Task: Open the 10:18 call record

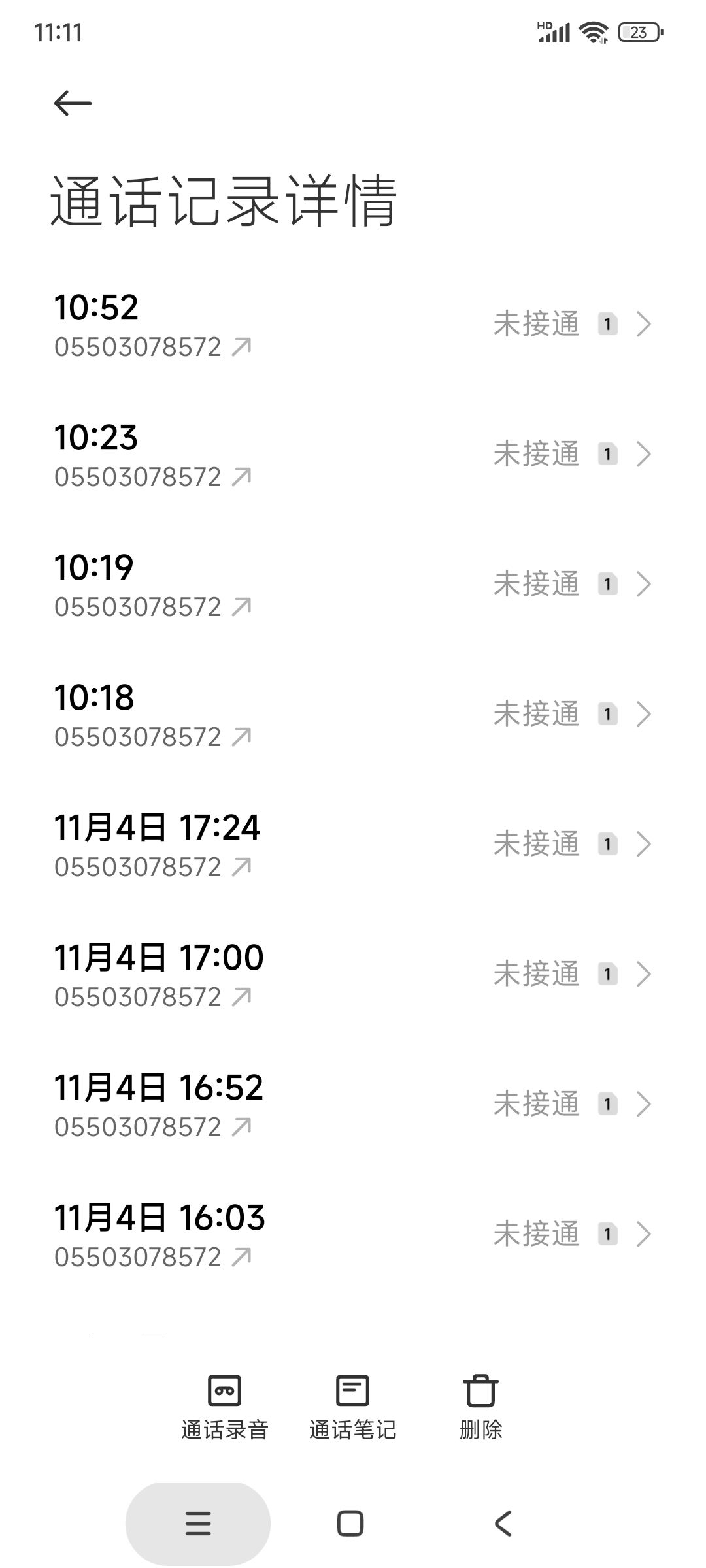Action: point(353,715)
